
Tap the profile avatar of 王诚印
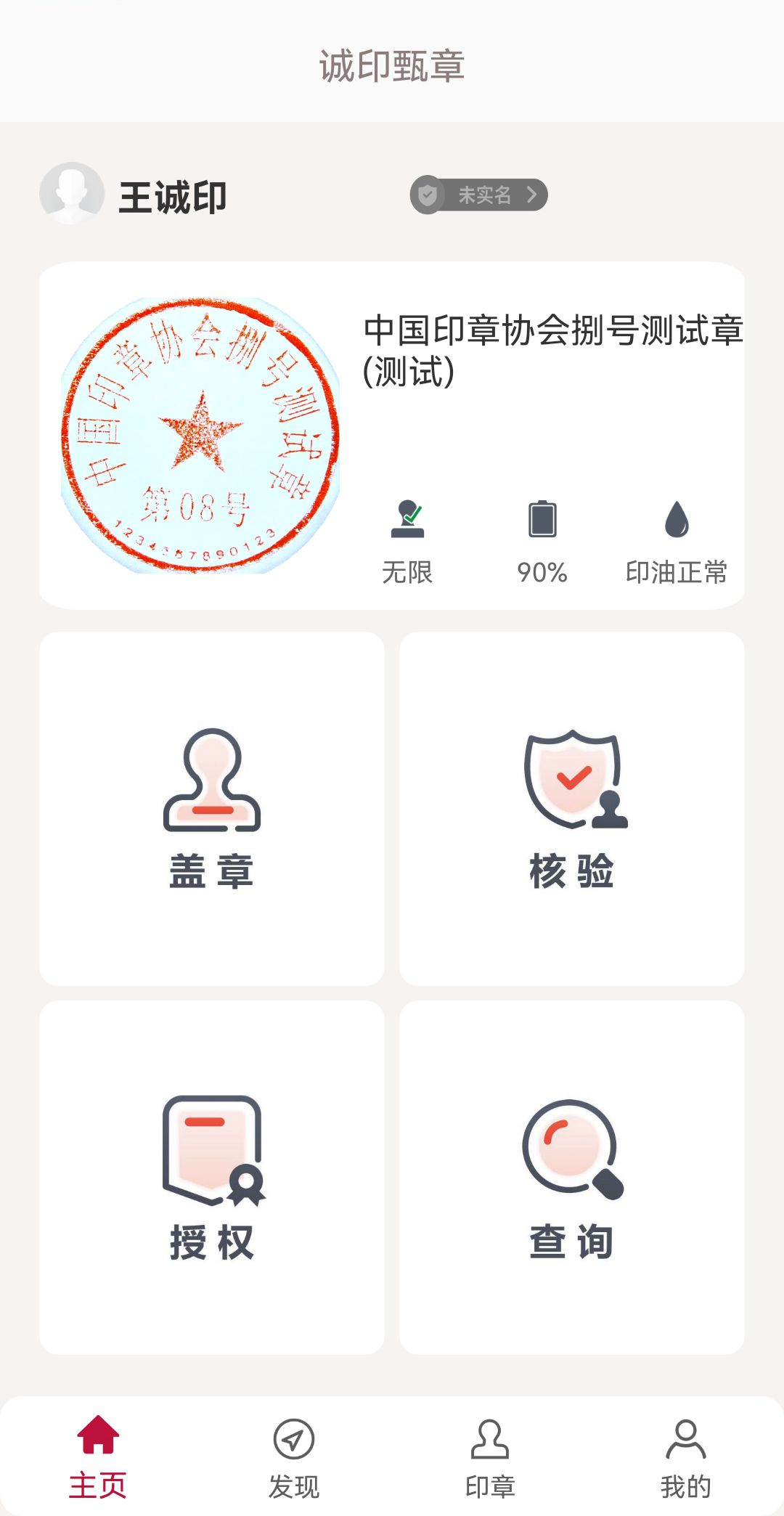tap(71, 194)
